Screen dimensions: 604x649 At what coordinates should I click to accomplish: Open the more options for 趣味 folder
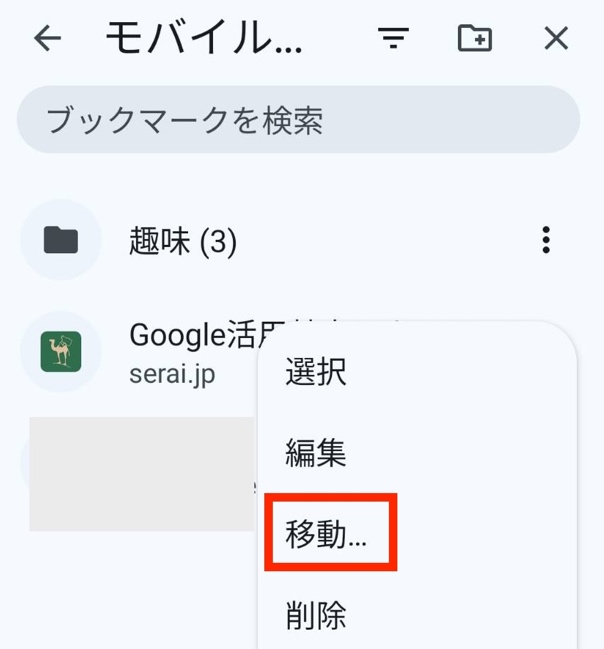545,240
